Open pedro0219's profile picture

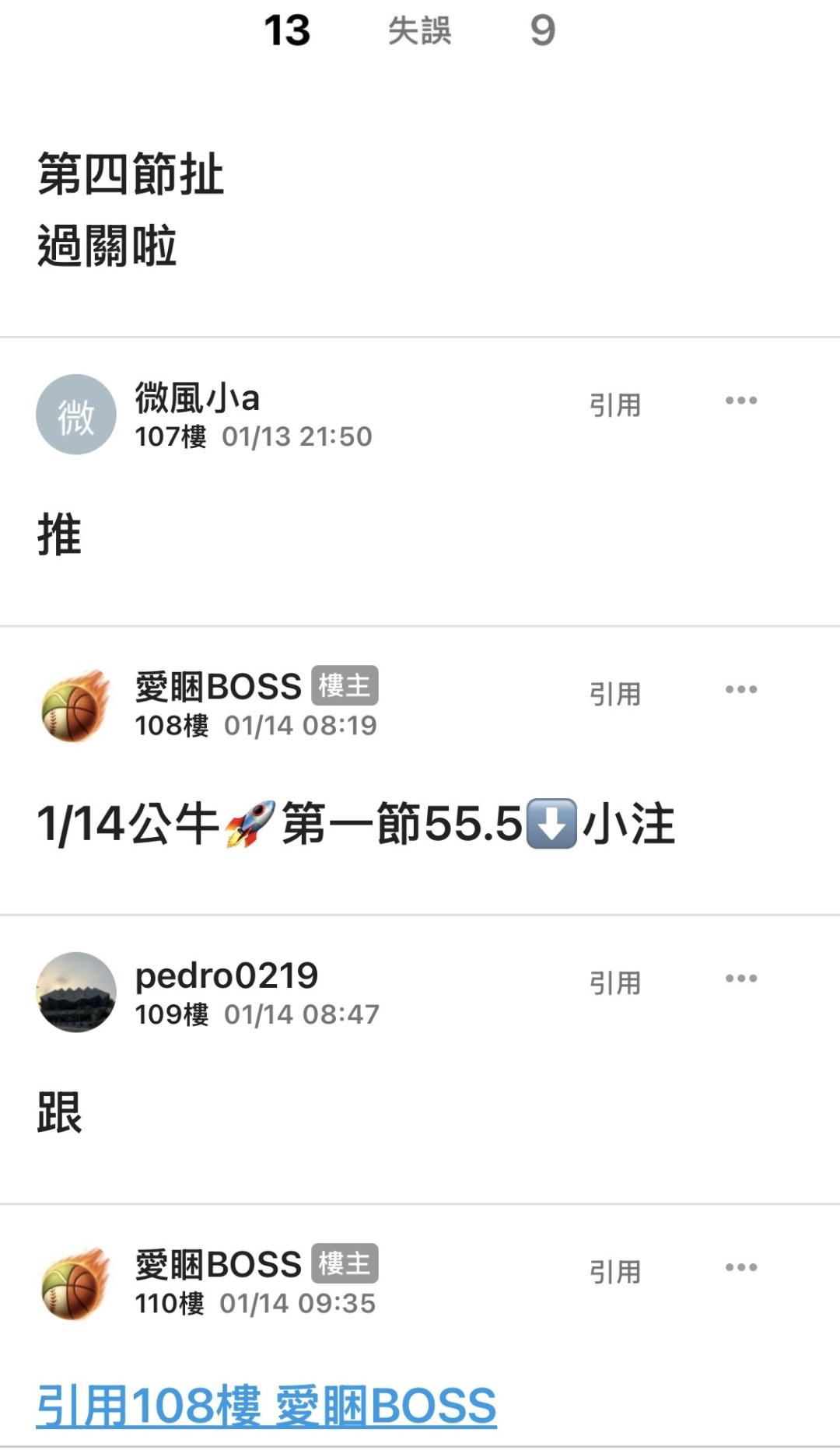pos(76,993)
